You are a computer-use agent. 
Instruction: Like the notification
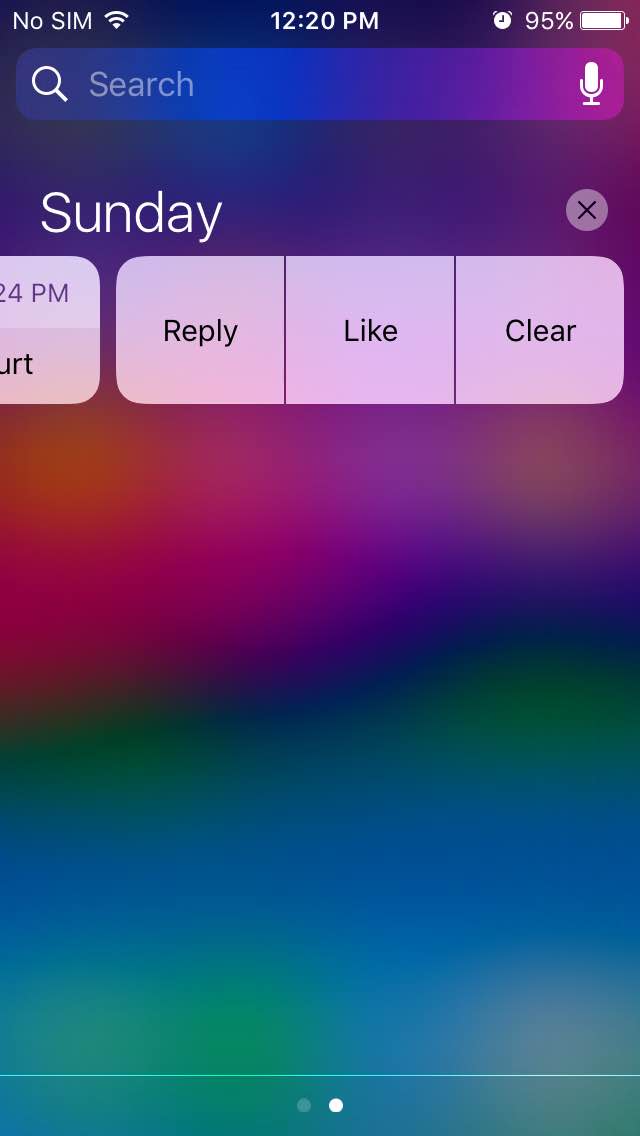click(370, 330)
